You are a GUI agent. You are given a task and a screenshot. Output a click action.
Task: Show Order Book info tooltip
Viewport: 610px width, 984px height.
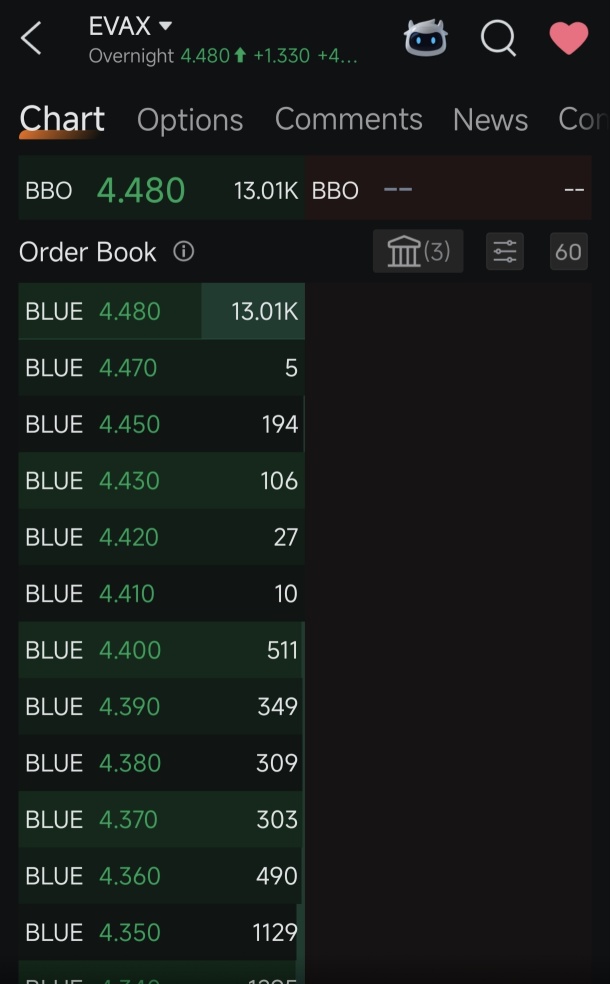click(x=183, y=252)
